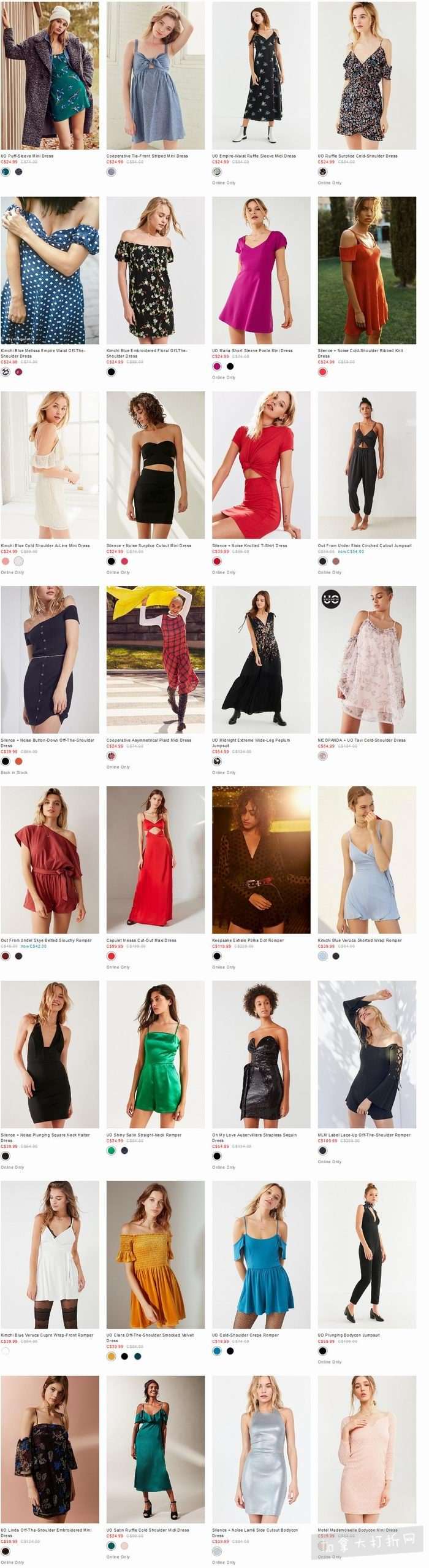429x1568 pixels.
Task: Select orange swatch for Button-Down Off-The-Shoulder Dress
Action: click(x=18, y=761)
